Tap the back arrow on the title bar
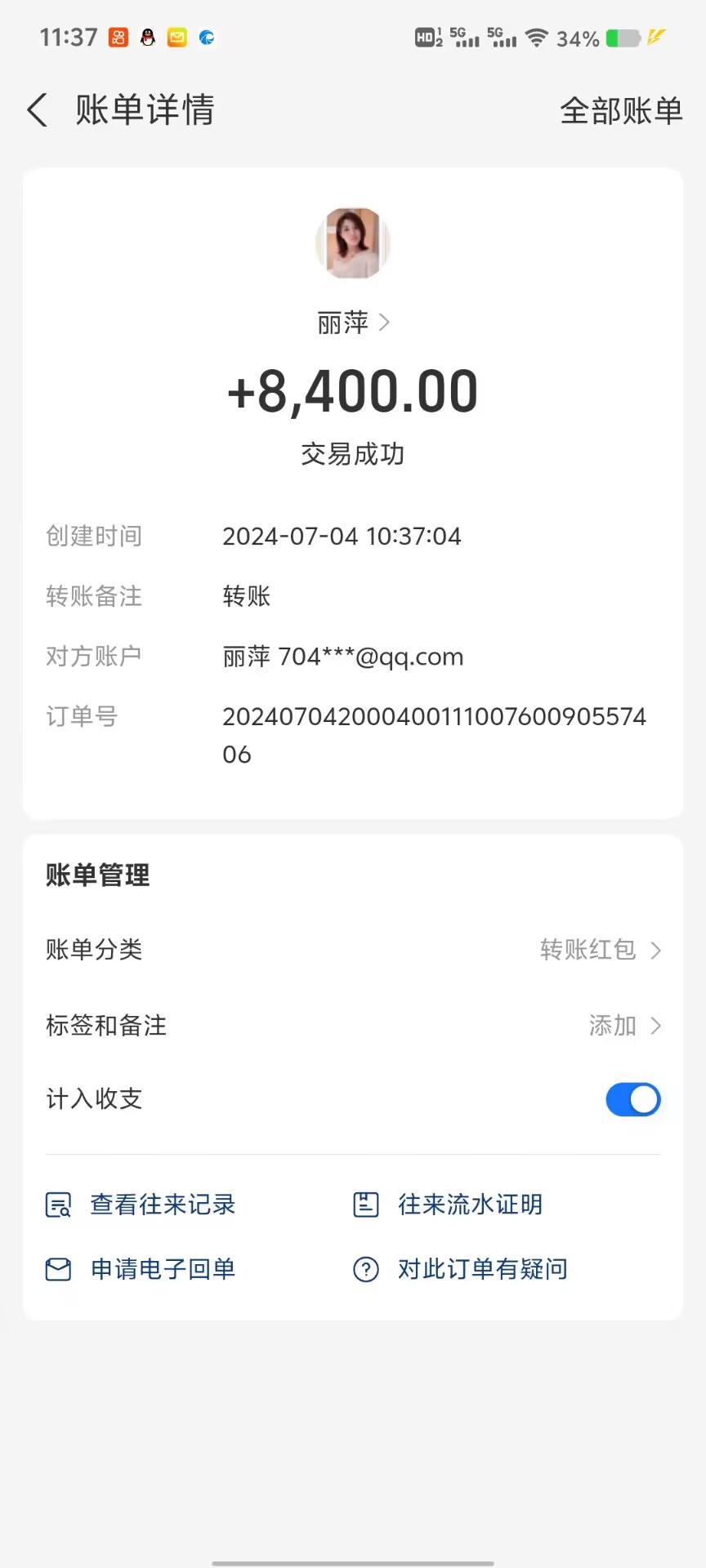Screen dimensions: 706x1568 click(x=36, y=109)
